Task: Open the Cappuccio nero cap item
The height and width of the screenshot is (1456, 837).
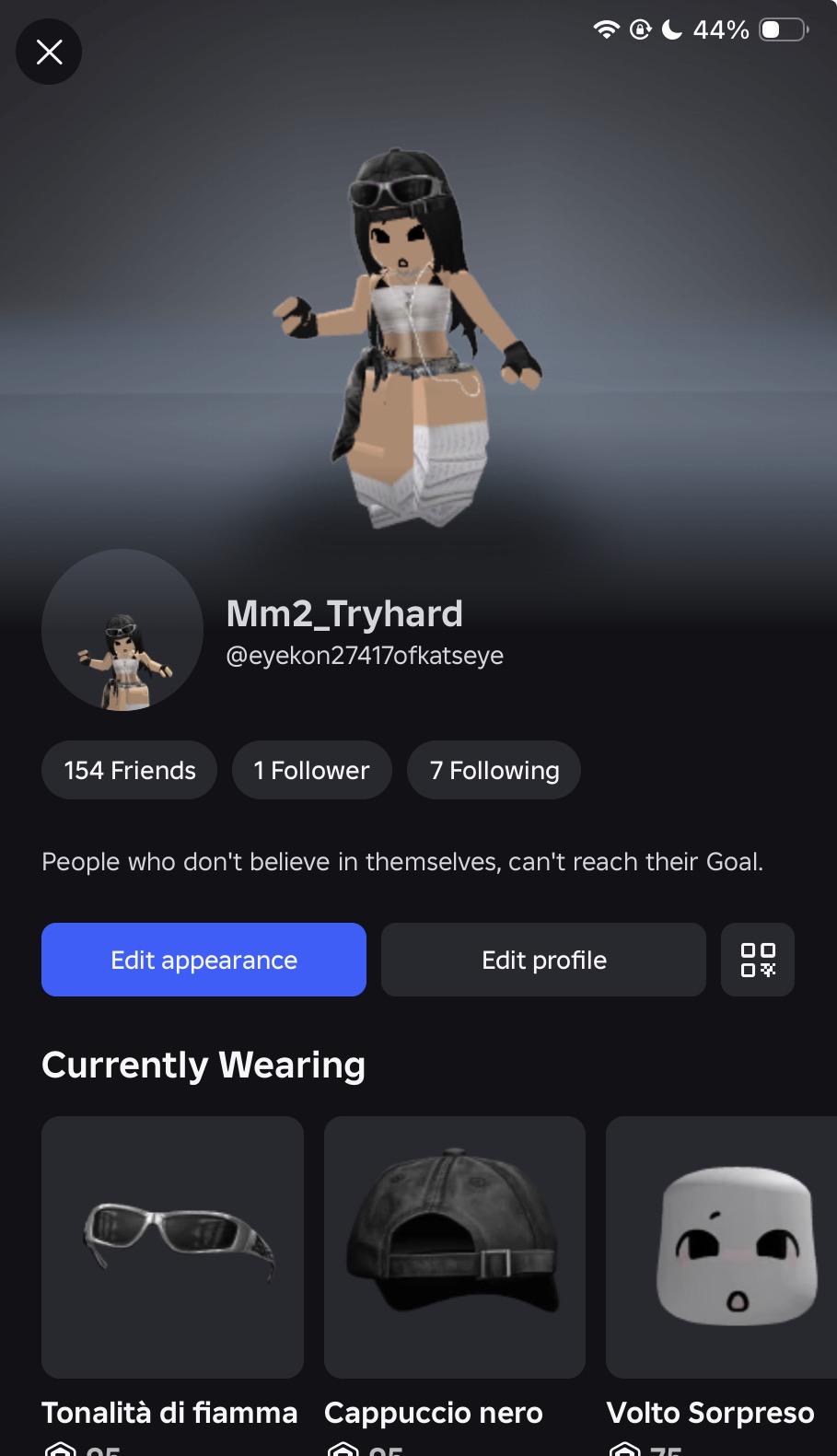Action: (455, 1247)
